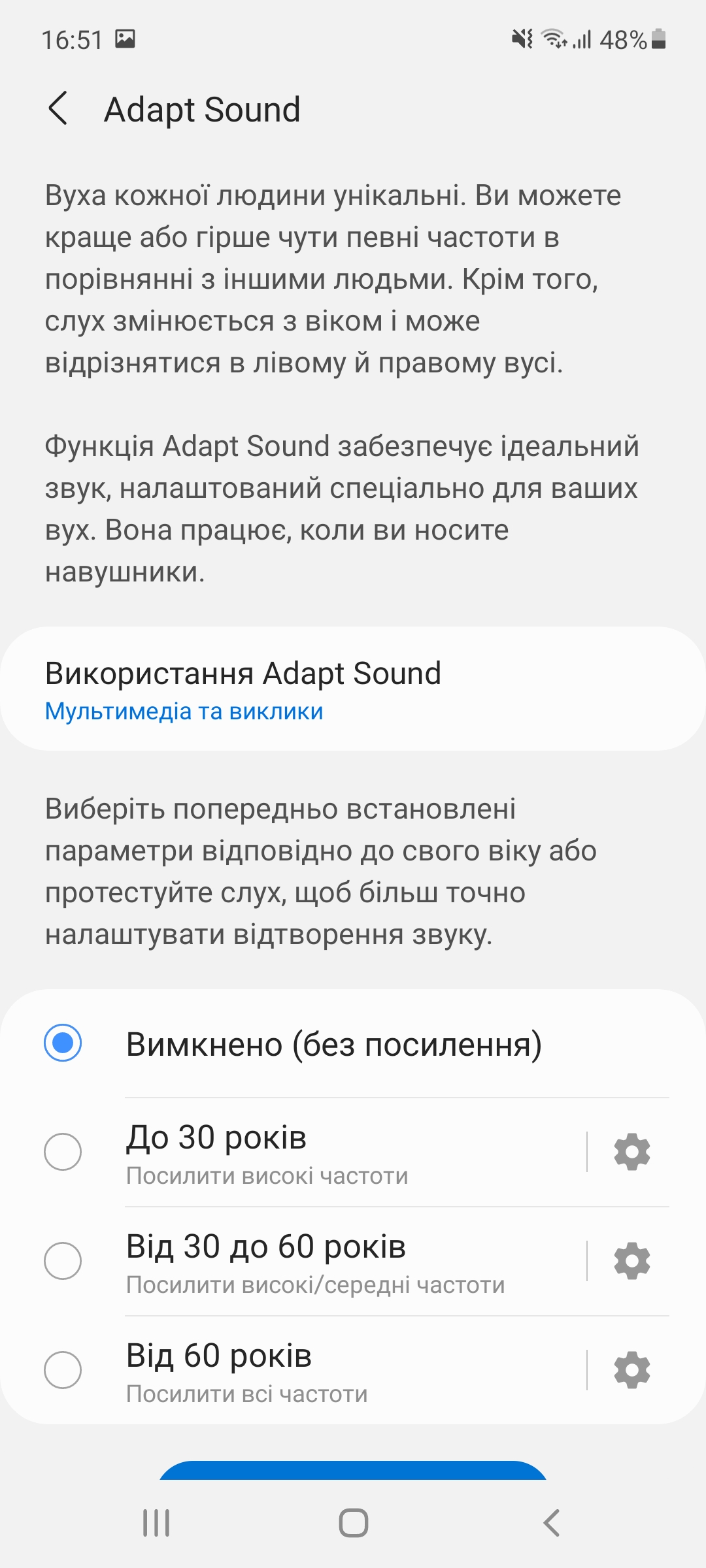Tap the blue button at the bottom
The width and height of the screenshot is (706, 1568).
pos(353,1471)
